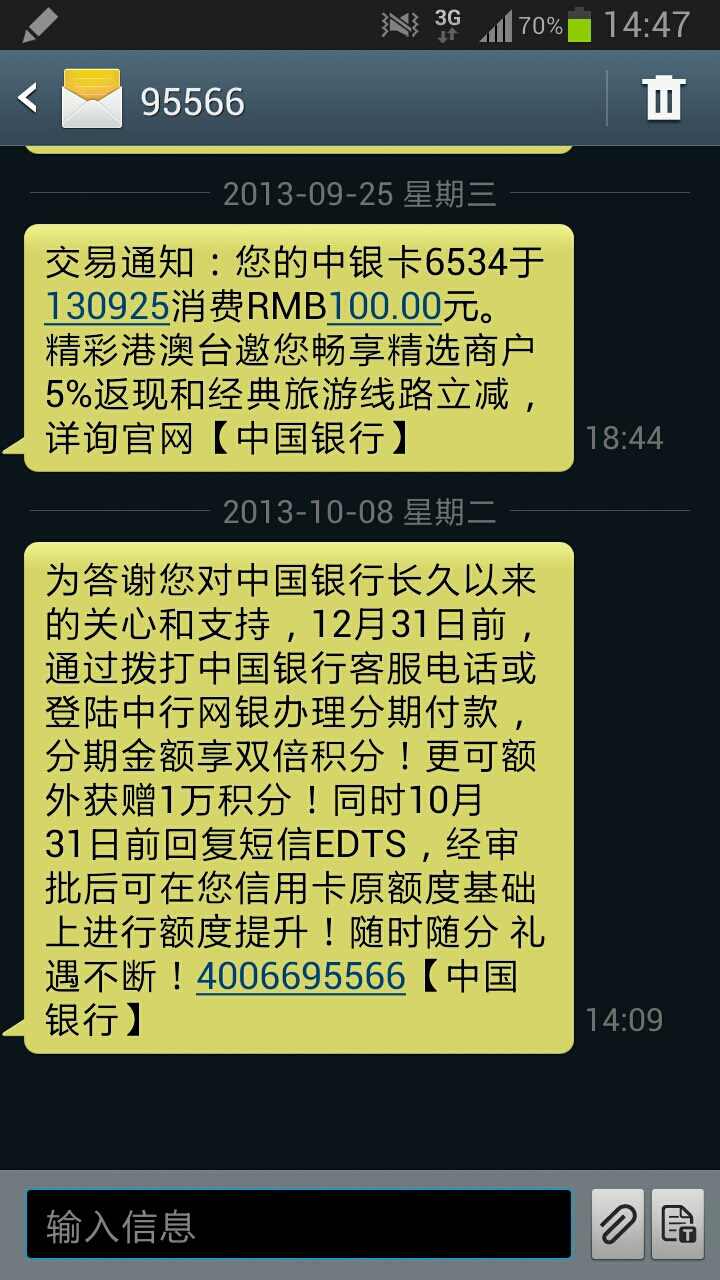Image resolution: width=720 pixels, height=1280 pixels.
Task: Tap the 2013-09-25 星期三 date header
Action: pos(360,194)
